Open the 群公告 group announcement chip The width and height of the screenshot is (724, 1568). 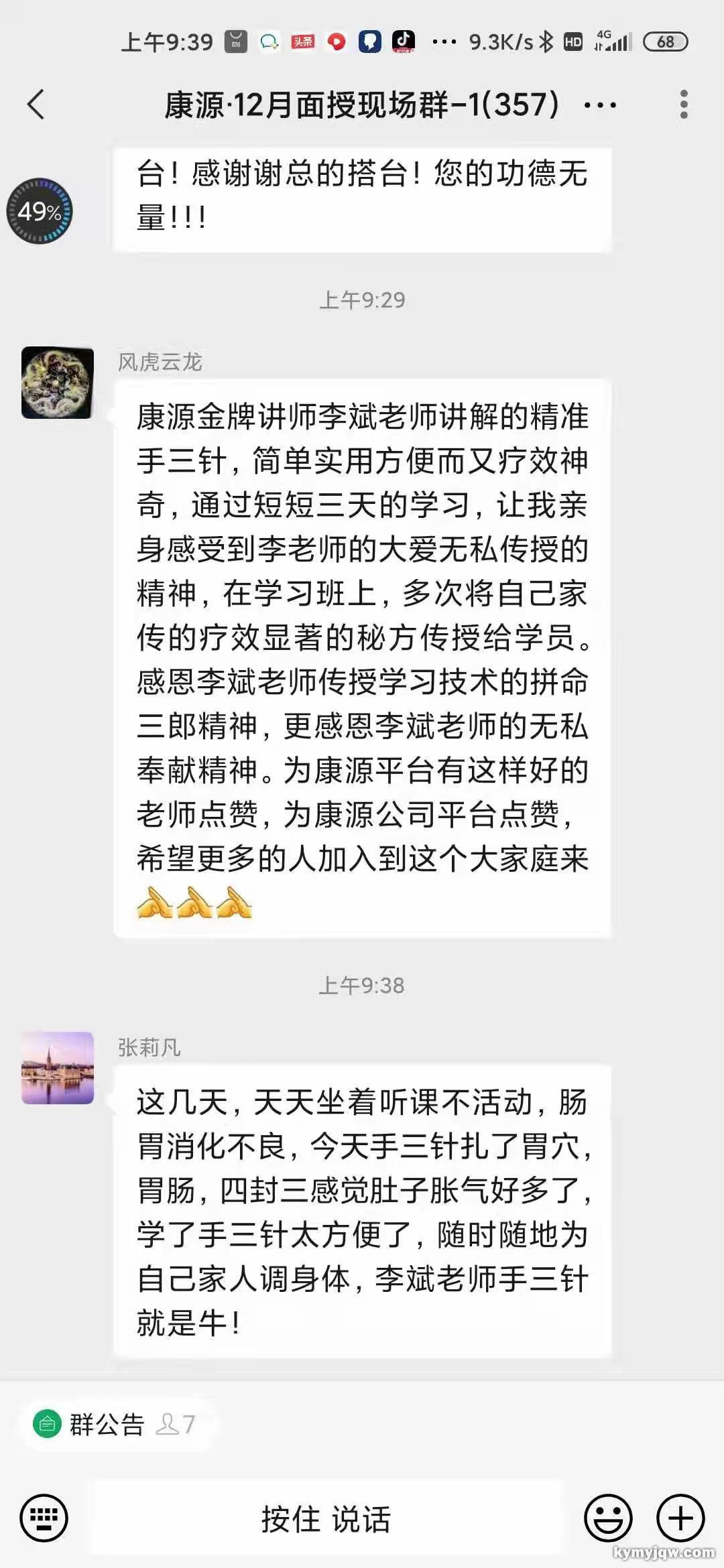click(x=114, y=1423)
